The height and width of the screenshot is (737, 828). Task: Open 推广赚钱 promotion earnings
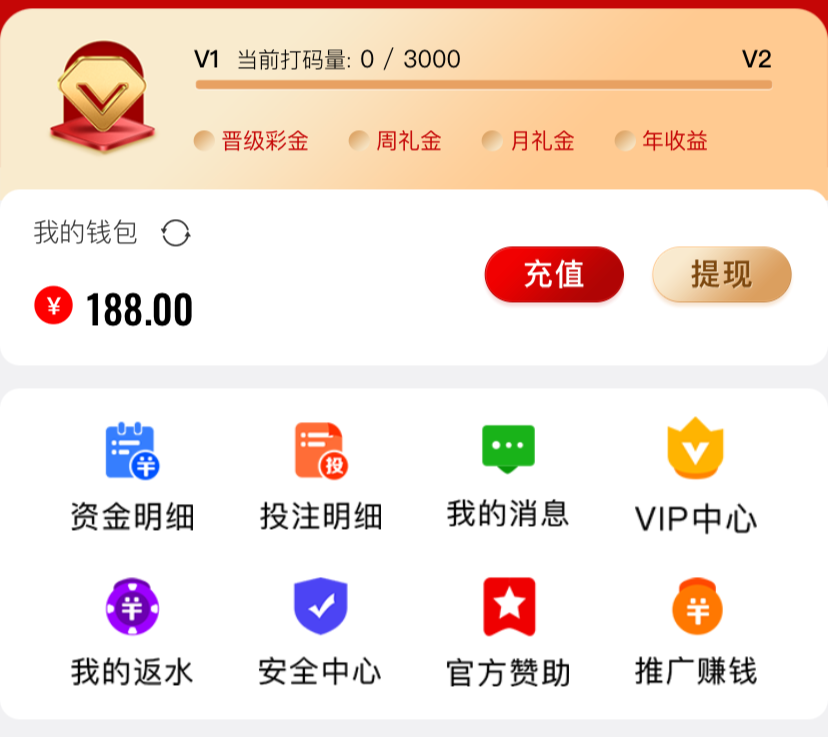point(696,632)
